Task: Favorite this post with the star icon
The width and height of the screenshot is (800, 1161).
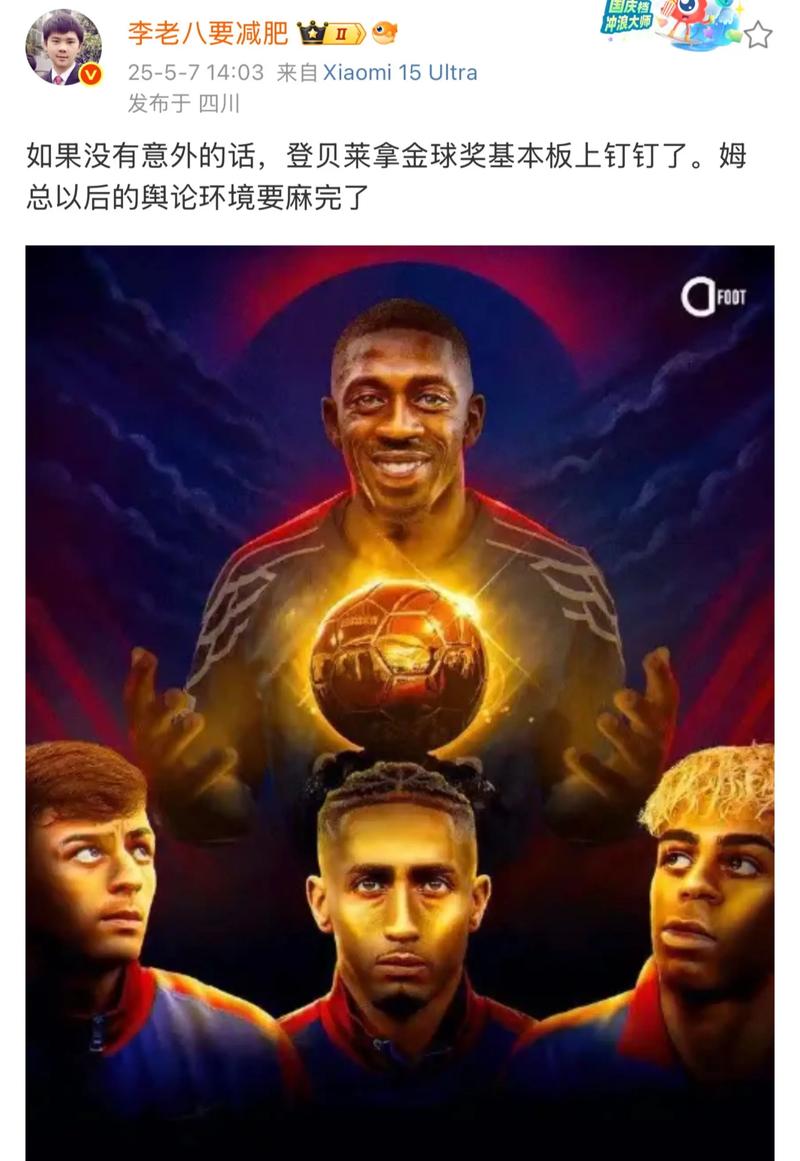Action: 758,35
